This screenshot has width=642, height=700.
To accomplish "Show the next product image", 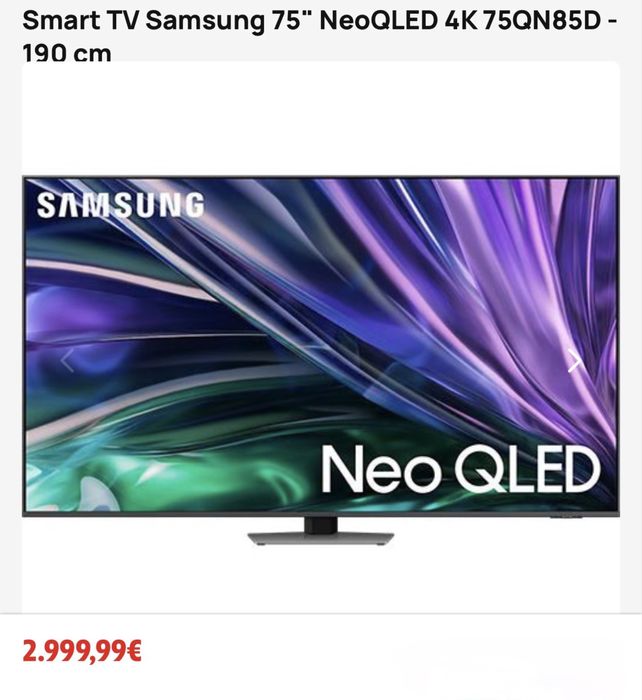I will (574, 361).
